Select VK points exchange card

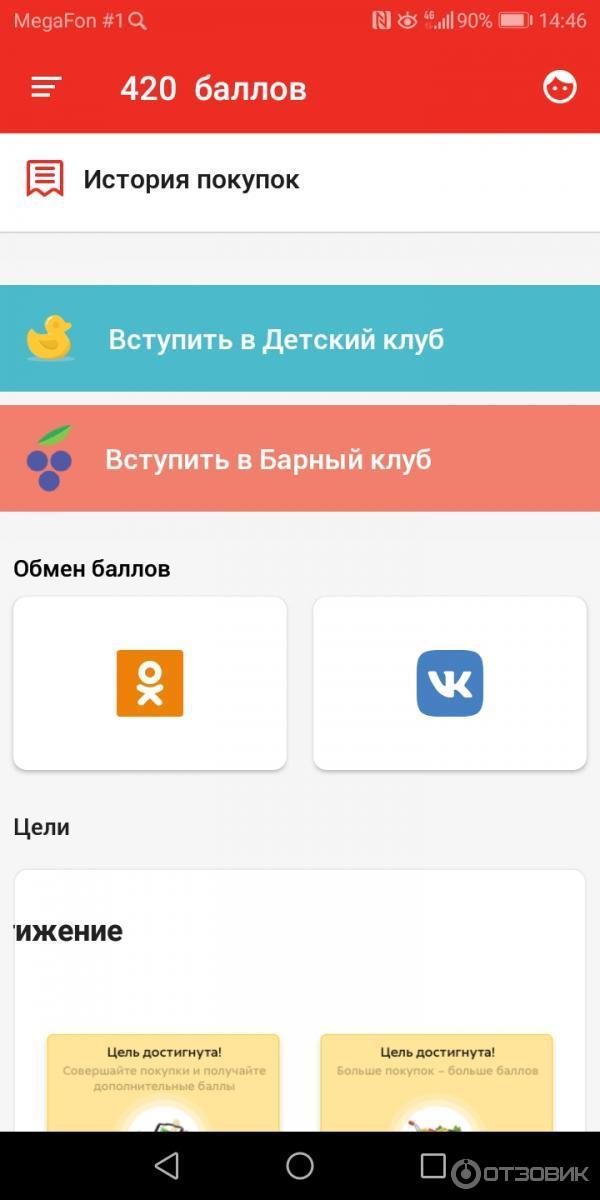click(x=450, y=684)
